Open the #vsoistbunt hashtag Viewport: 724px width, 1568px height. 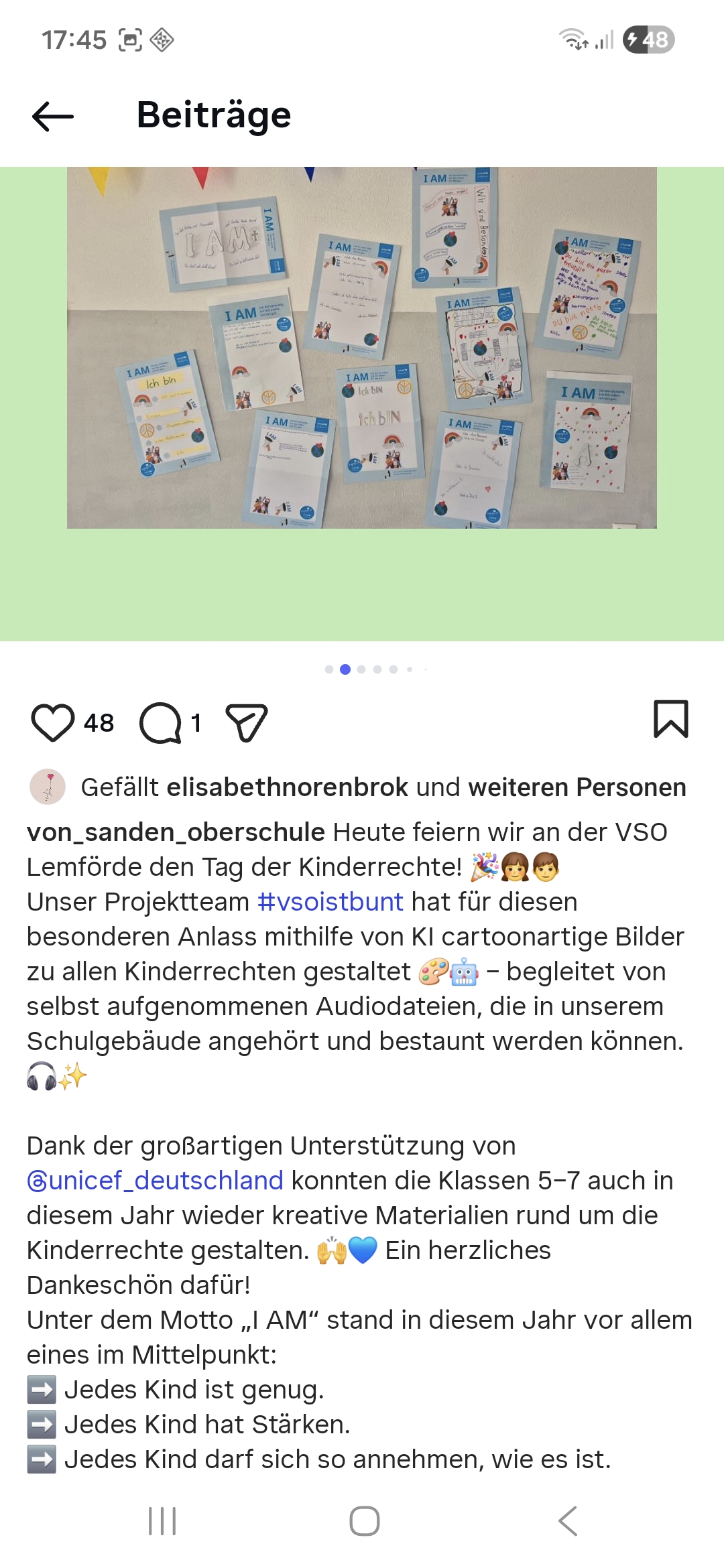(x=330, y=902)
